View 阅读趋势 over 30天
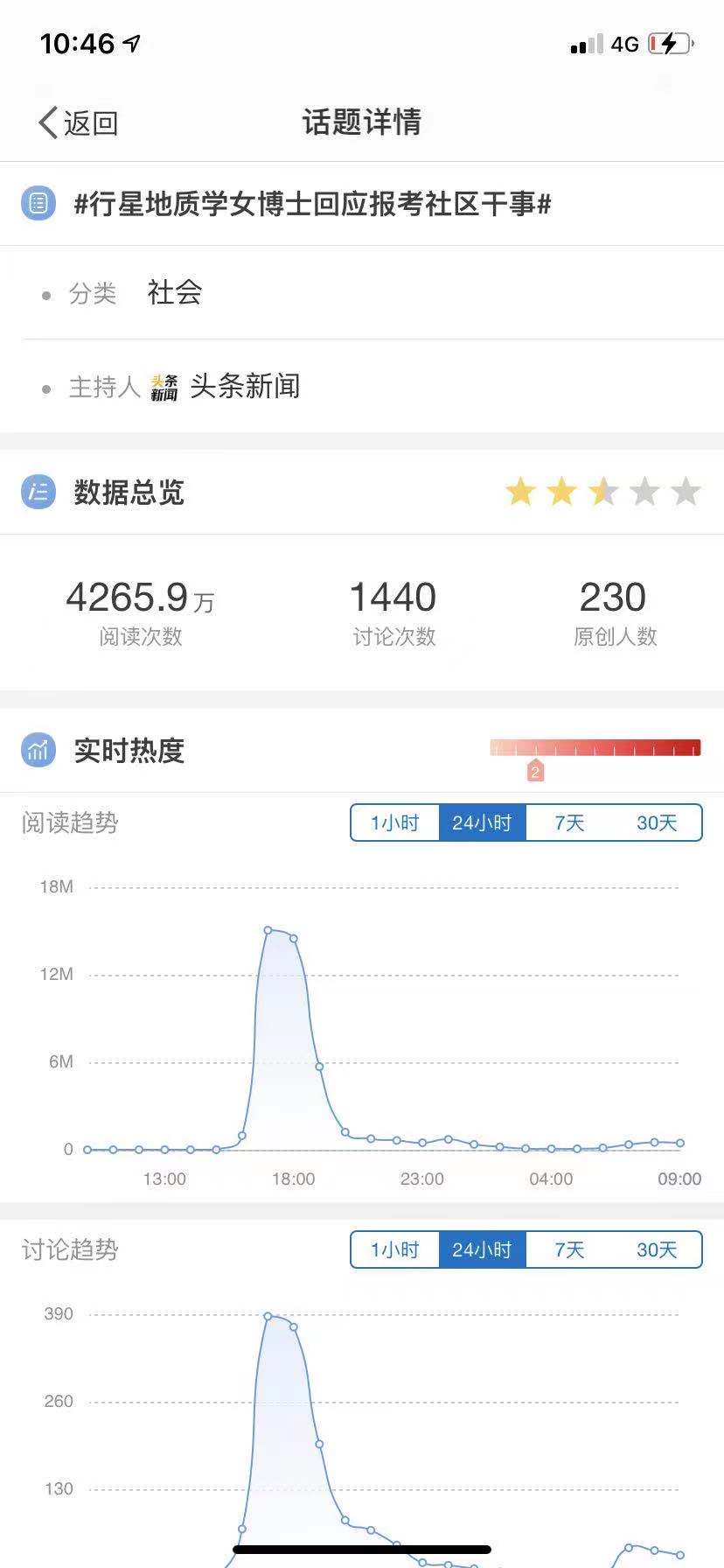This screenshot has height=1568, width=724. point(657,822)
